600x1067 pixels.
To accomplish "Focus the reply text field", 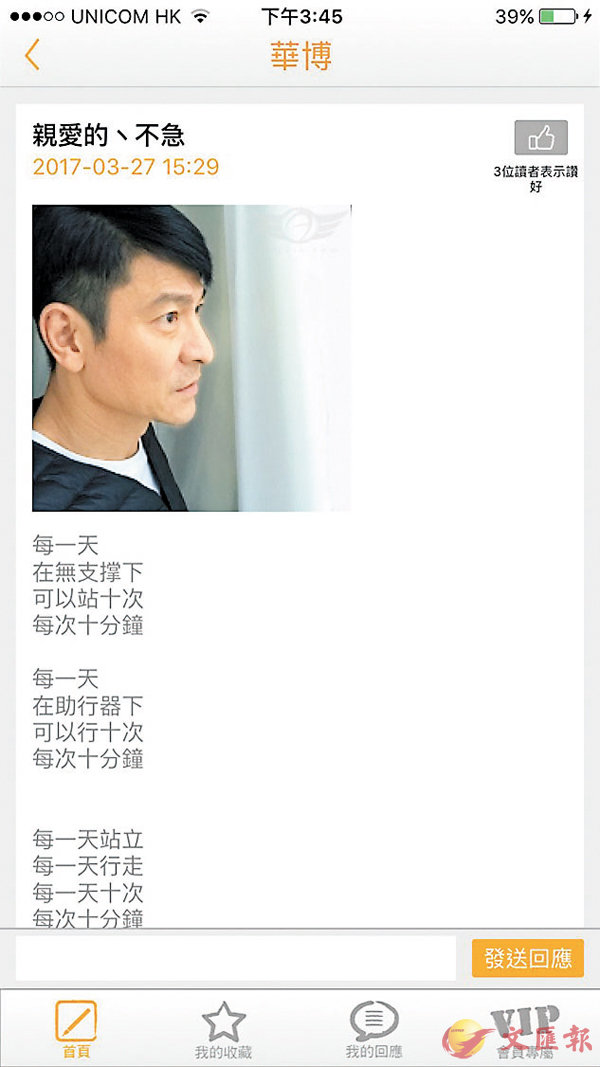I will click(x=236, y=958).
